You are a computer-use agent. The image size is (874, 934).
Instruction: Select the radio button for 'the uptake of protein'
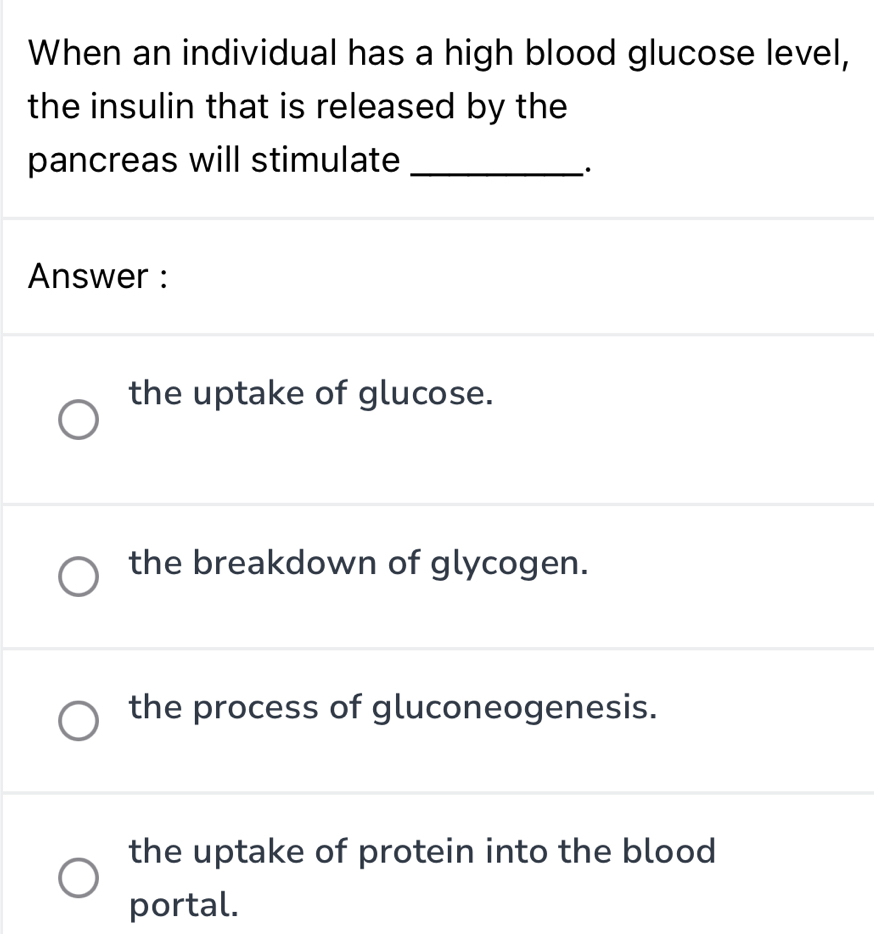click(79, 877)
